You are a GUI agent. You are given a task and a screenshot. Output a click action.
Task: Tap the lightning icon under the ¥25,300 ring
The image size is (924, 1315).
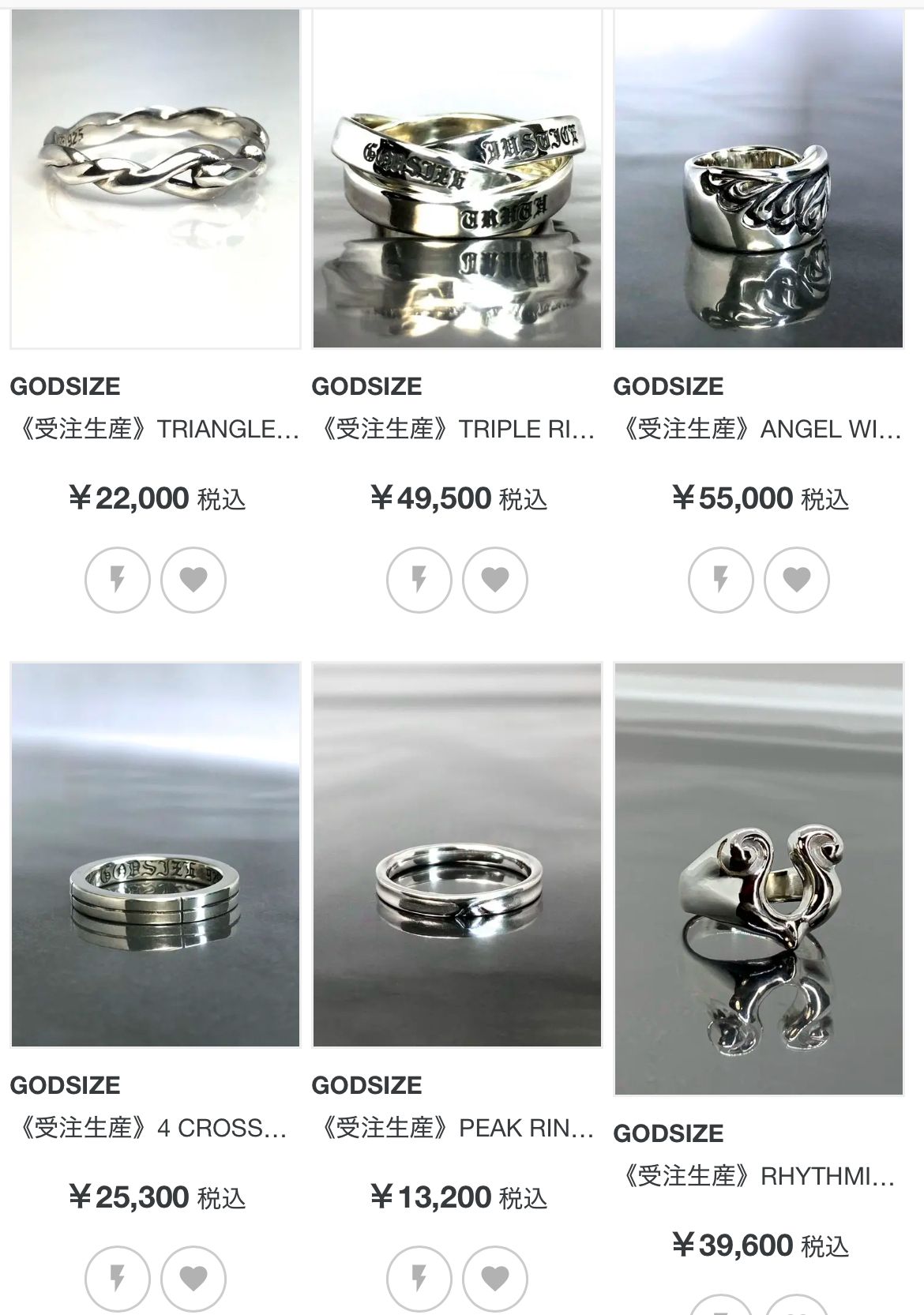coord(118,1278)
